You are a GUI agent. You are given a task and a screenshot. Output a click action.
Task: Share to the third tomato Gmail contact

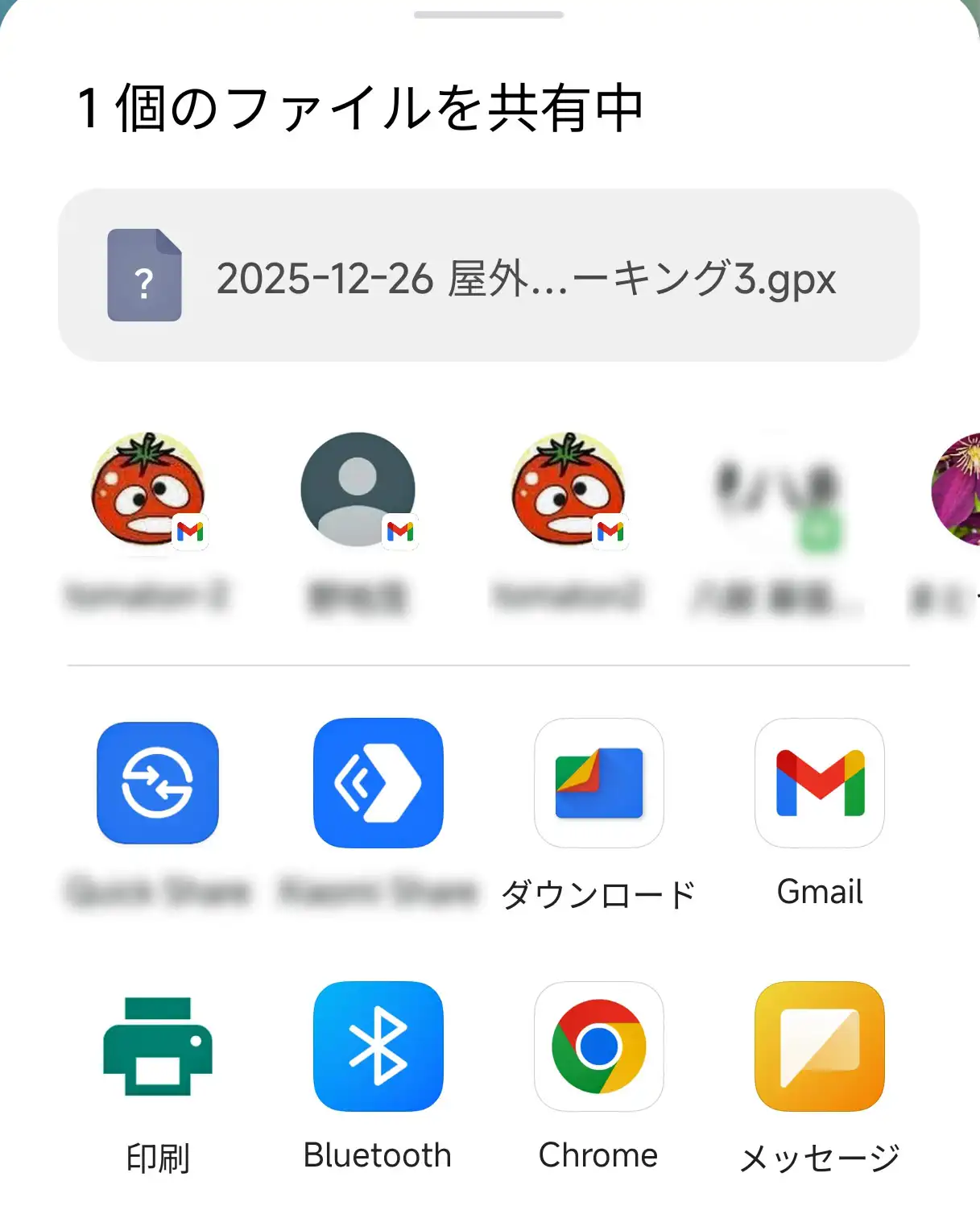pos(568,490)
